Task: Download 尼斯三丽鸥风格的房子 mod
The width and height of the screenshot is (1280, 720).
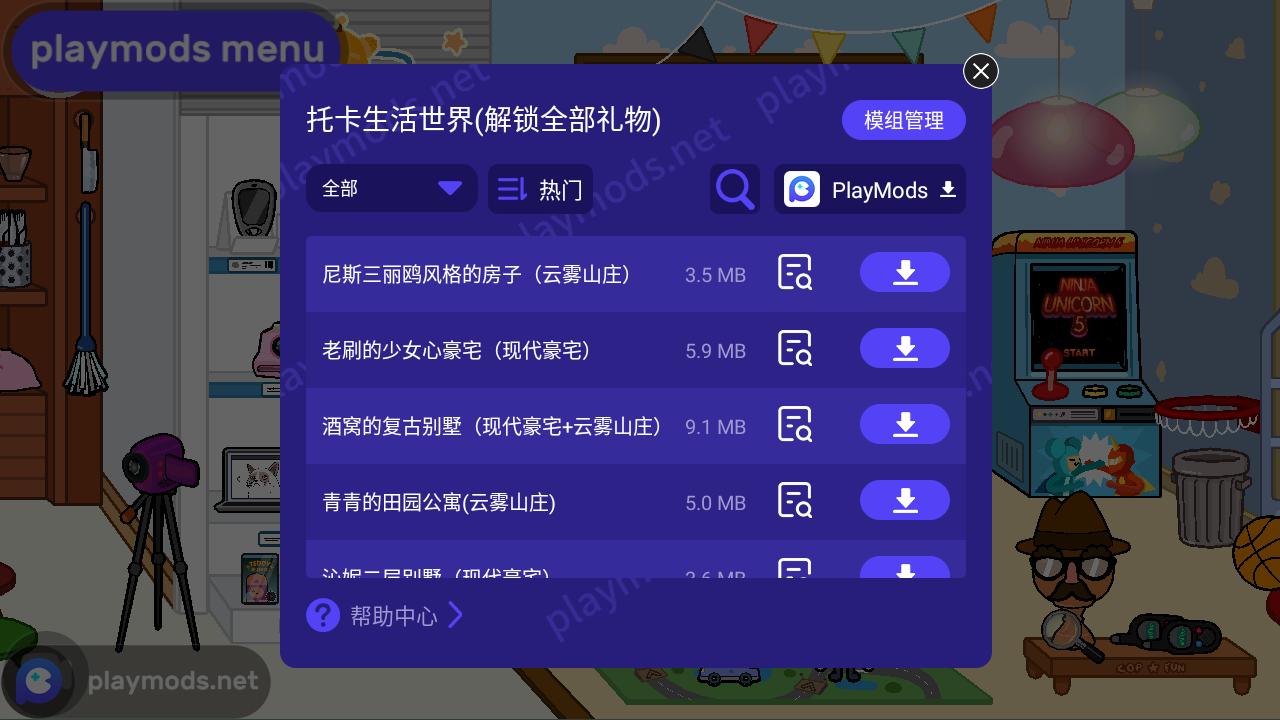Action: [x=904, y=273]
